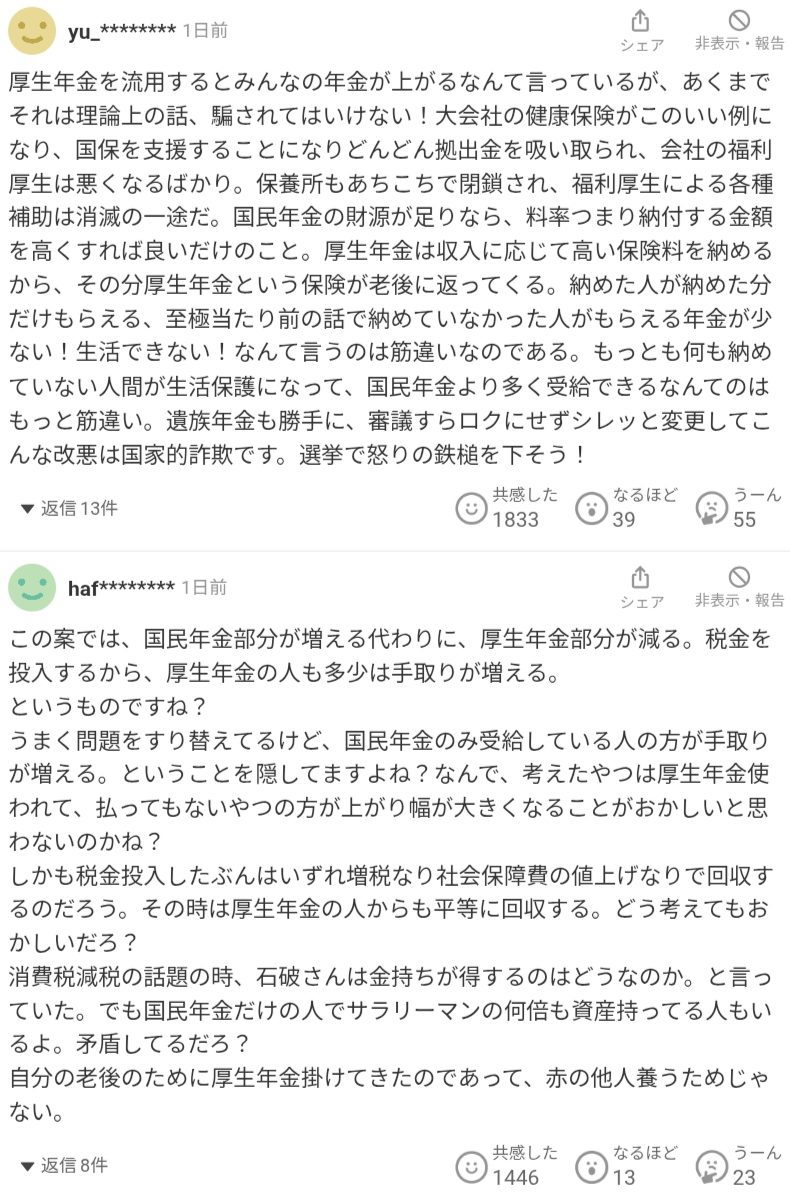Open yu_'s user profile avatar
790x1193 pixels.
coord(32,30)
